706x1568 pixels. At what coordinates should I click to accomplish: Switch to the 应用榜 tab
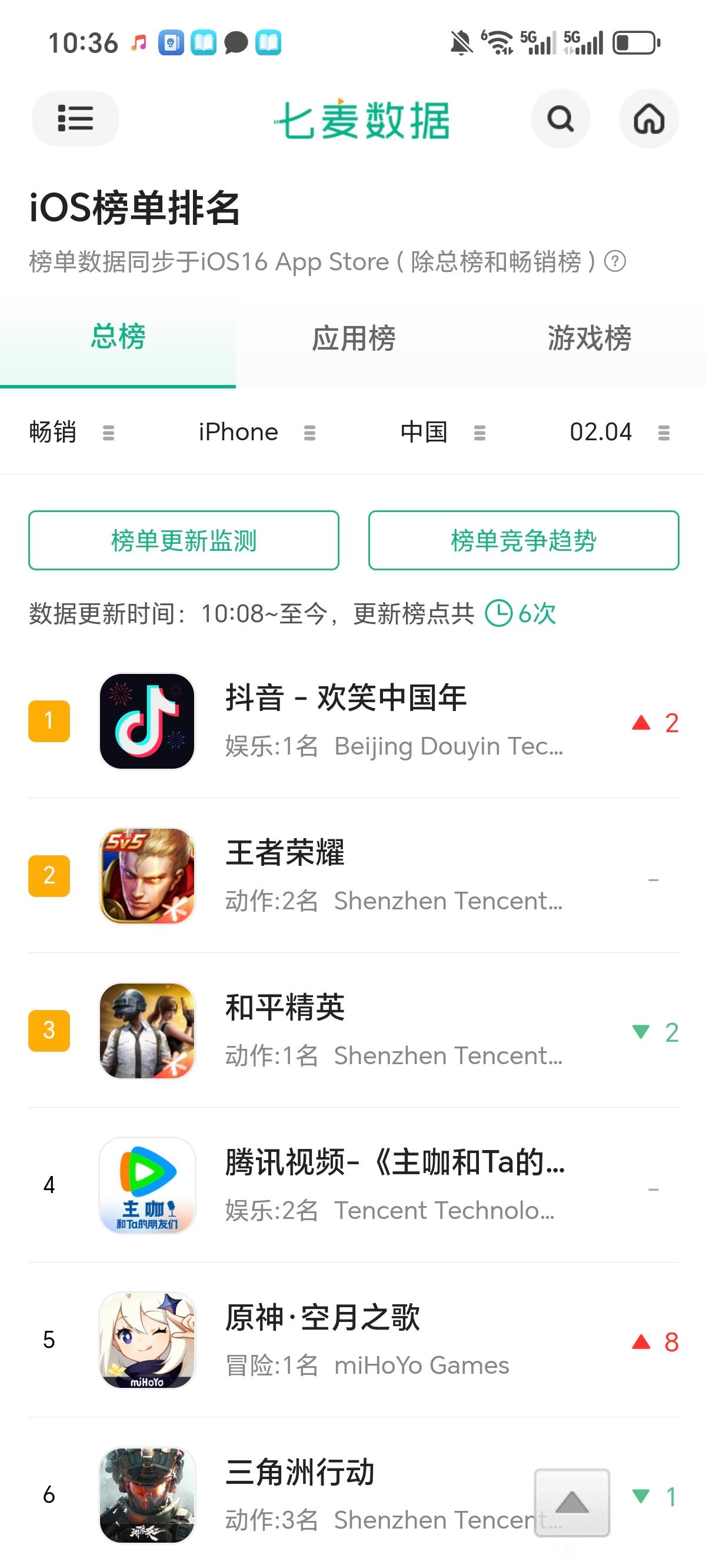pos(353,338)
